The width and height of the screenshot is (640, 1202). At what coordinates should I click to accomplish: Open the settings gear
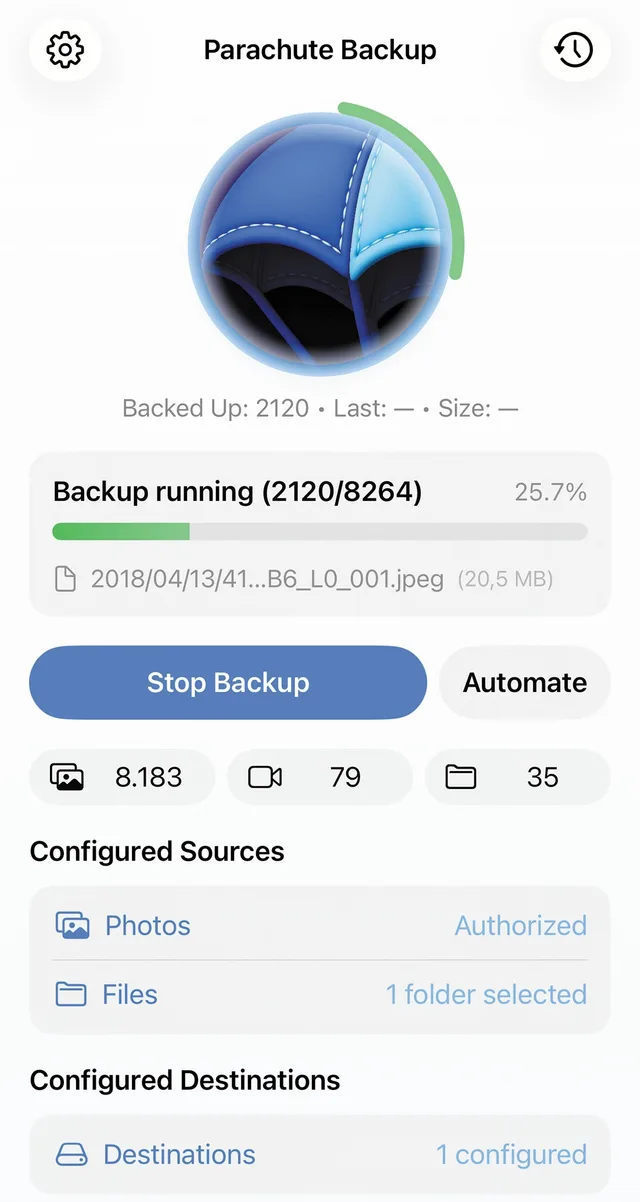pyautogui.click(x=66, y=49)
